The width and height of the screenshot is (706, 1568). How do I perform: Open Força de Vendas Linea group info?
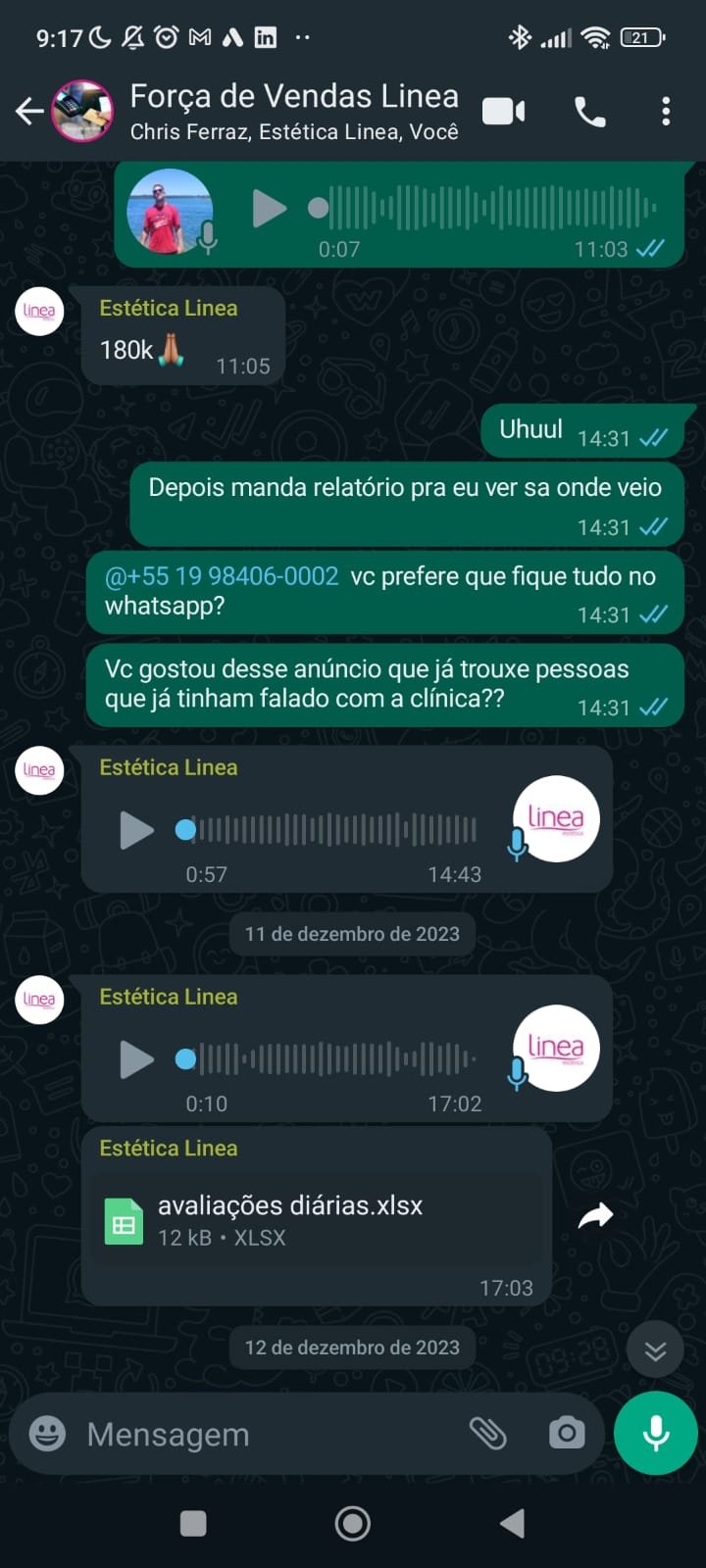point(294,110)
